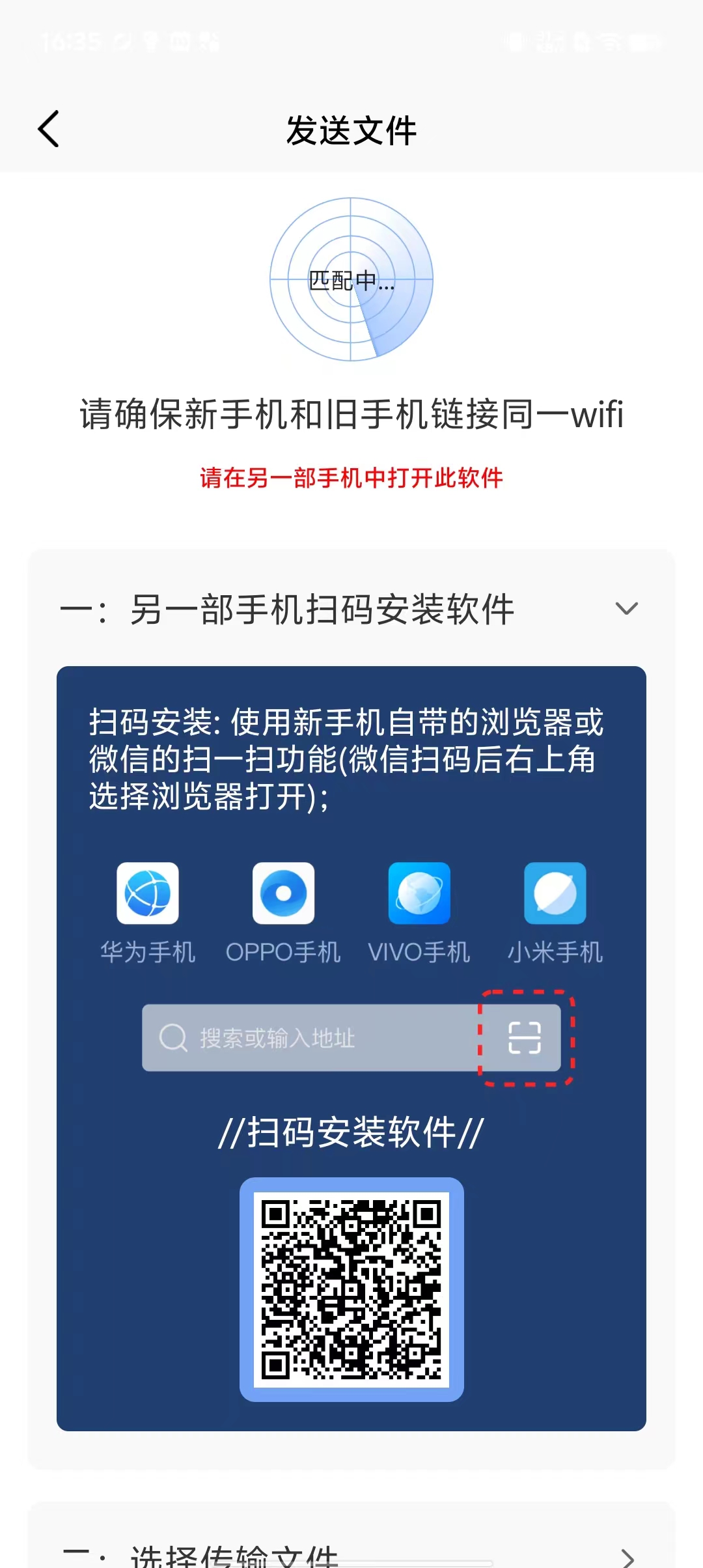Click the red warning text 请在另一部手机中打开此软件
Screen dimensions: 703x1568
[x=351, y=477]
